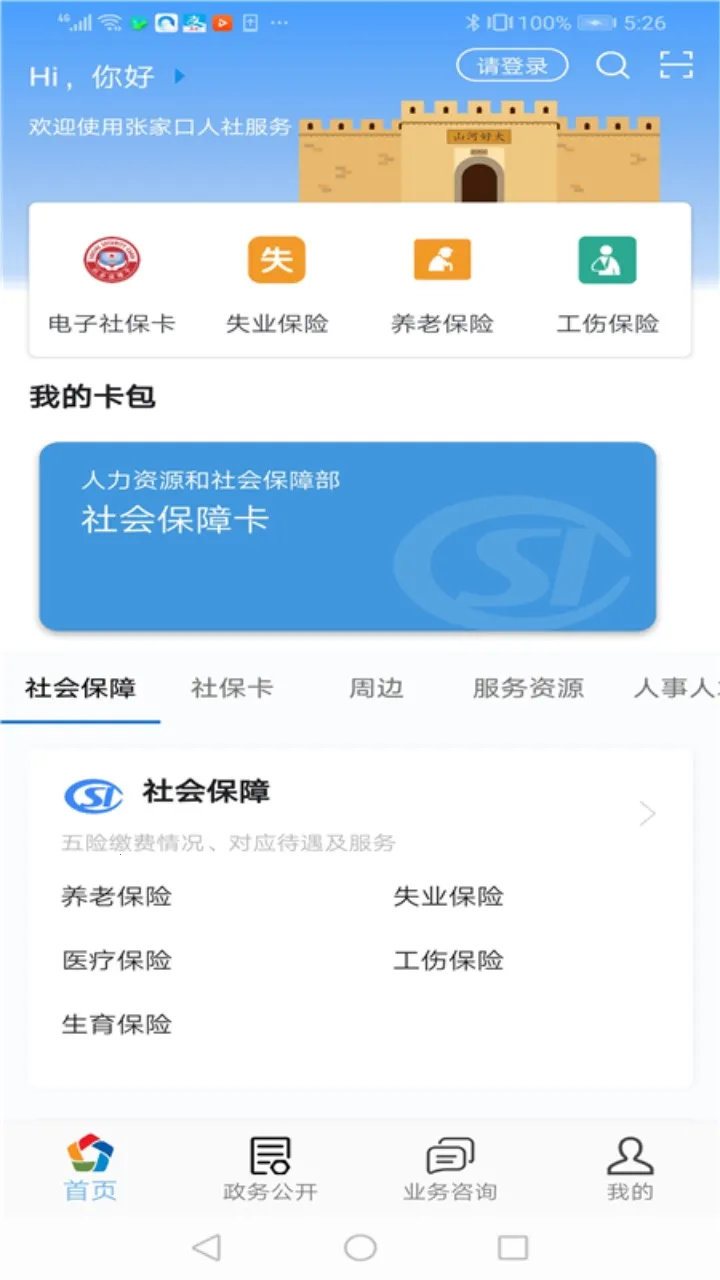Open the search icon
This screenshot has width=720, height=1280.
point(612,66)
